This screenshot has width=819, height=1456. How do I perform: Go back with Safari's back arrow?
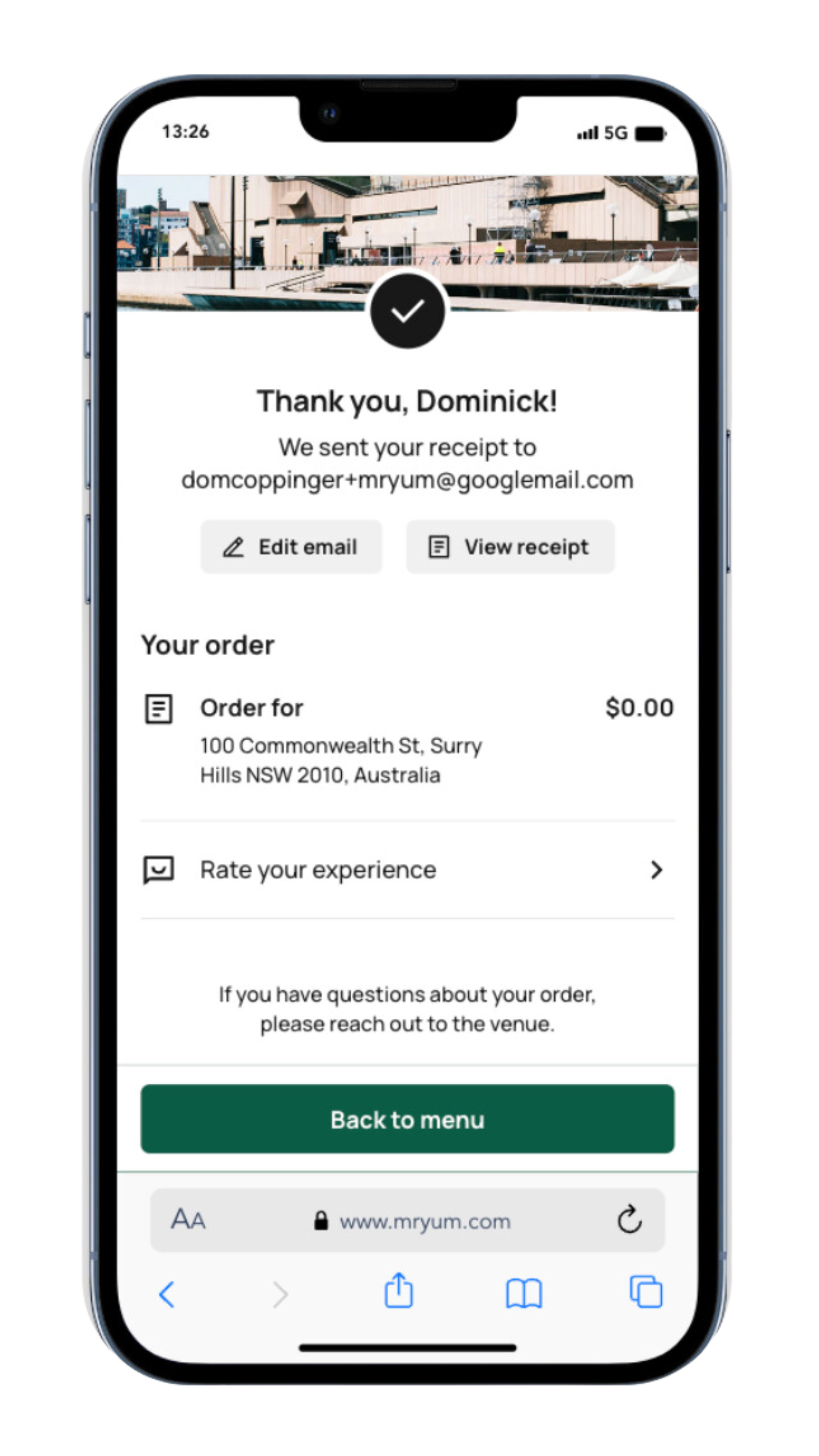click(x=167, y=1294)
